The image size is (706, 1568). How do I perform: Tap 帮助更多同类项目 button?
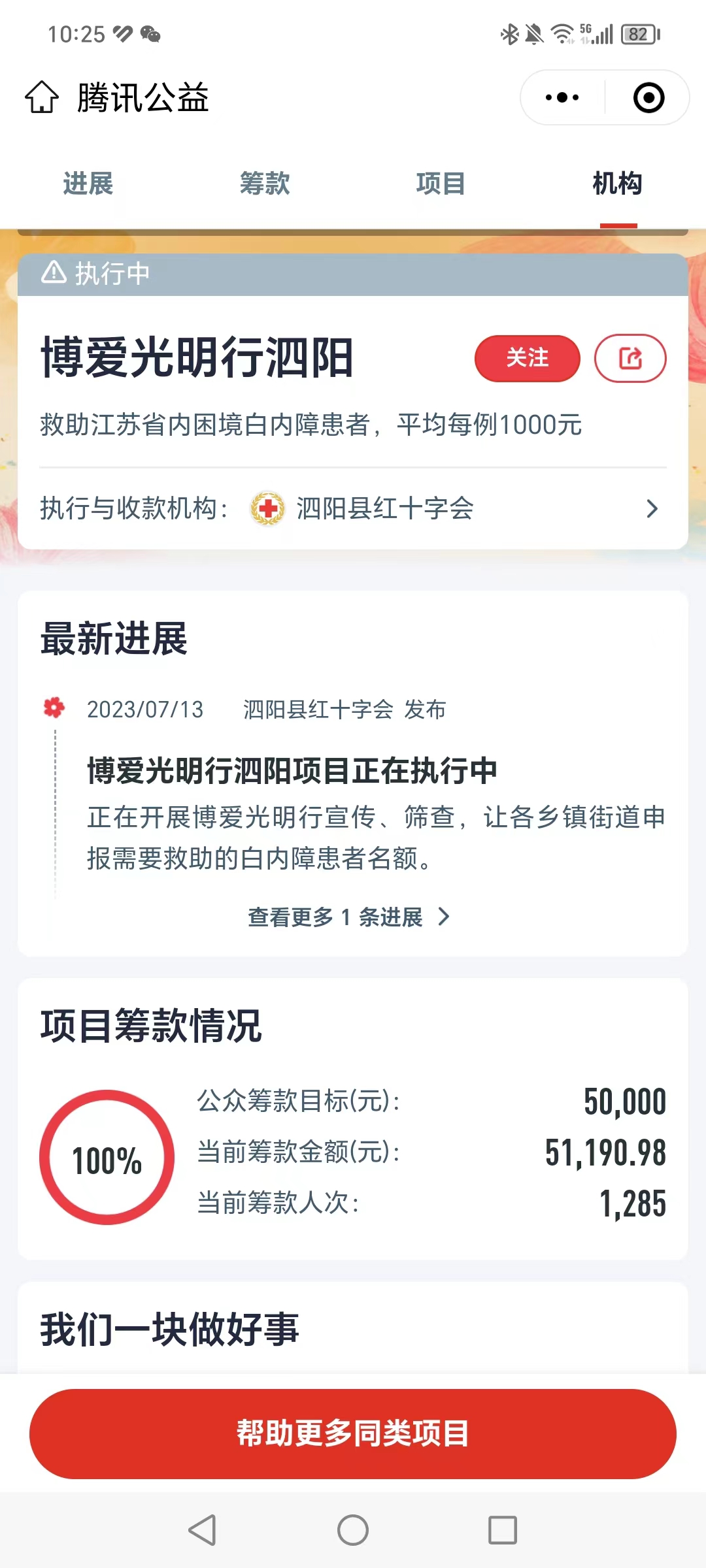[x=353, y=1433]
